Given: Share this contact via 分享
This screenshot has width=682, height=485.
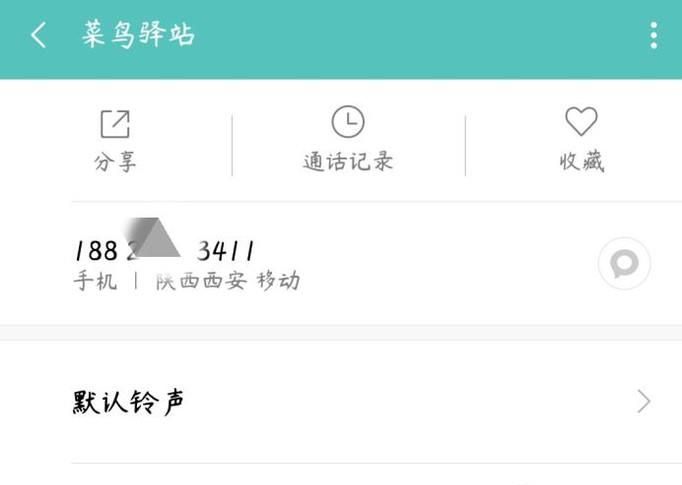Looking at the screenshot, I should coord(116,141).
